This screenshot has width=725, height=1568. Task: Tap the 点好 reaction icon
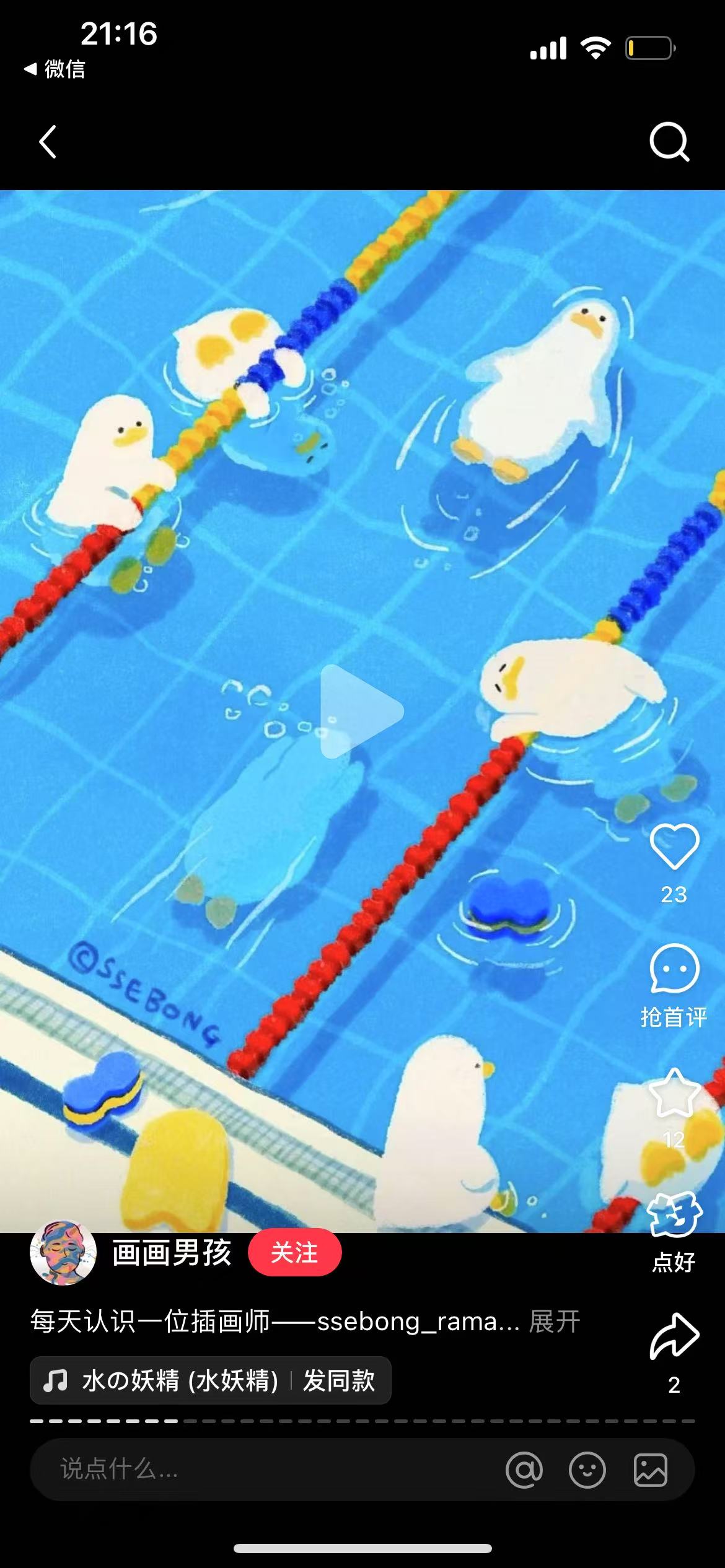(x=674, y=1215)
